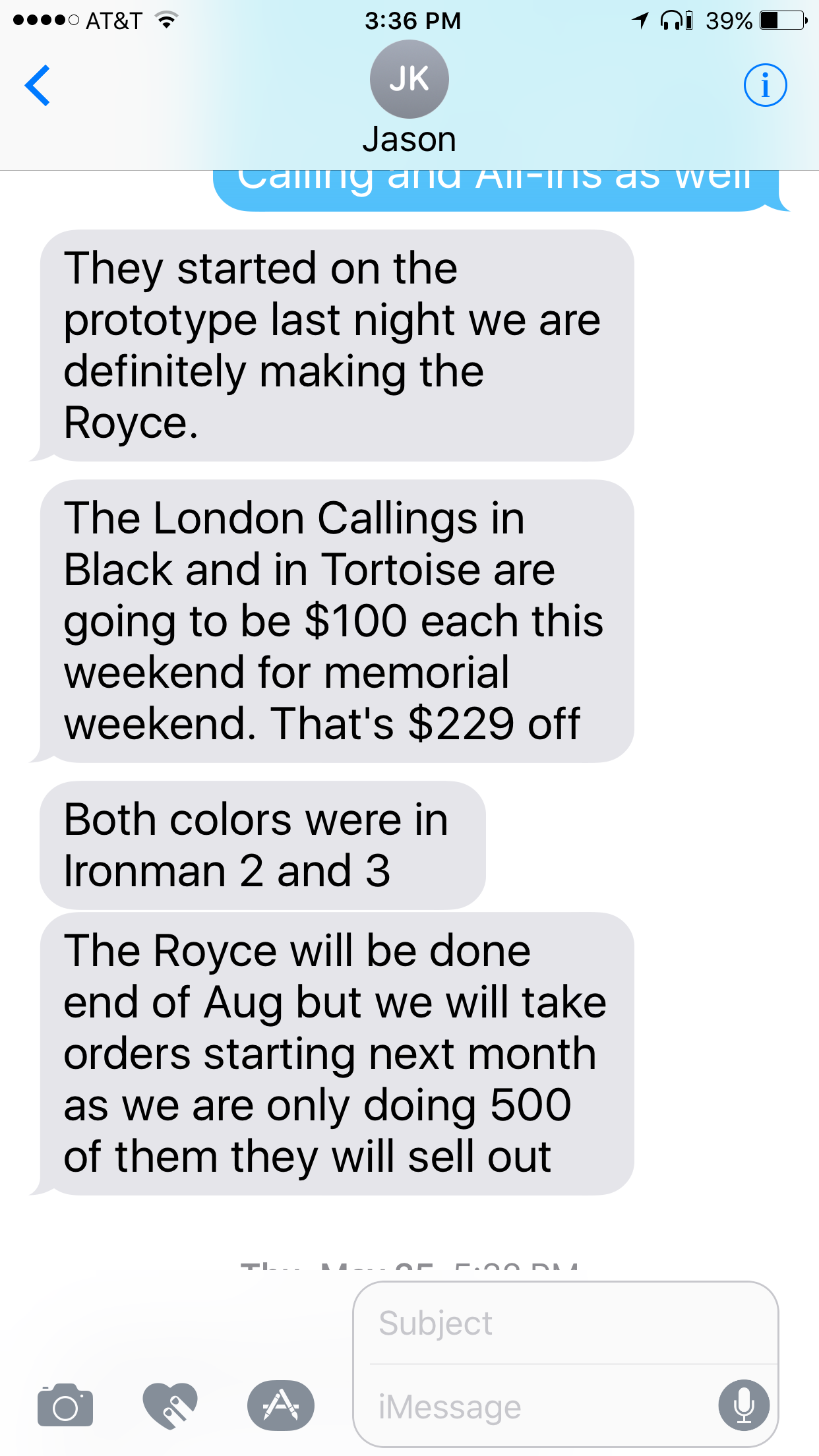The image size is (819, 1456).
Task: Open Digital Touch heart icon
Action: coord(170,1405)
